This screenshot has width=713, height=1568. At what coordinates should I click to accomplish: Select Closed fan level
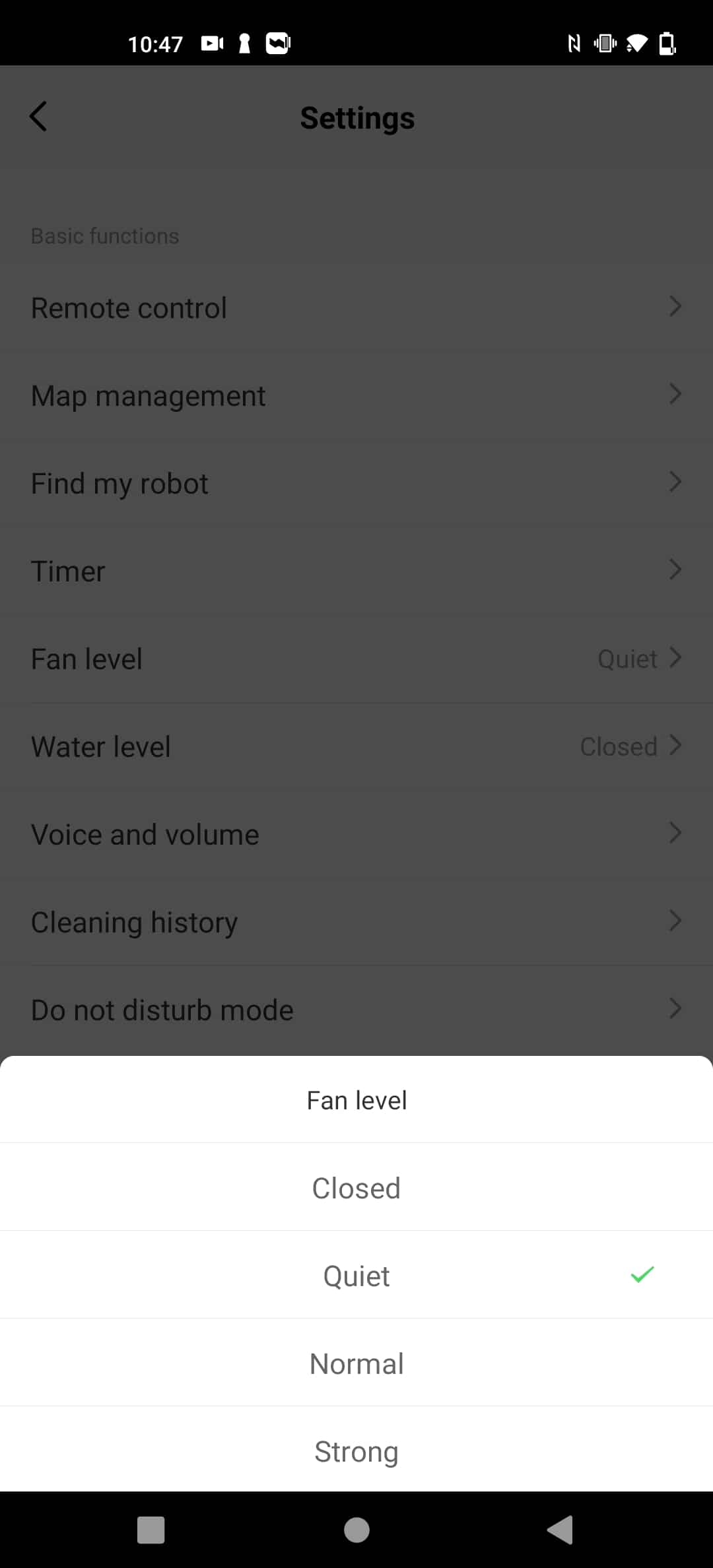pos(356,1187)
